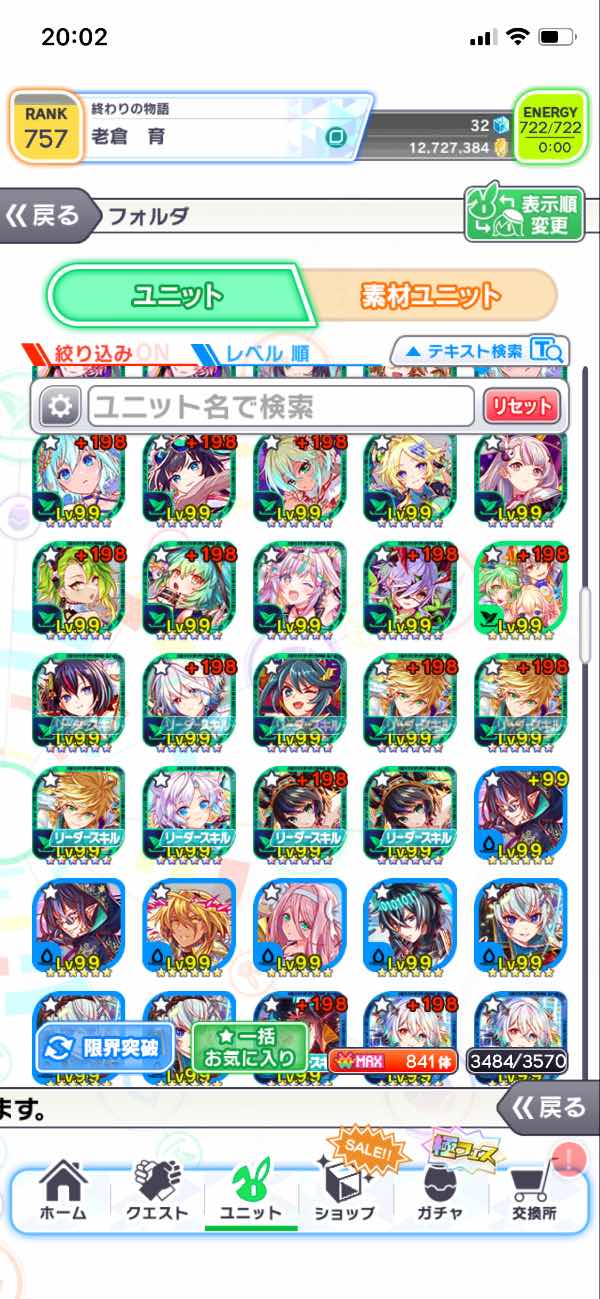Go back using the 戻る button at top

coord(45,215)
